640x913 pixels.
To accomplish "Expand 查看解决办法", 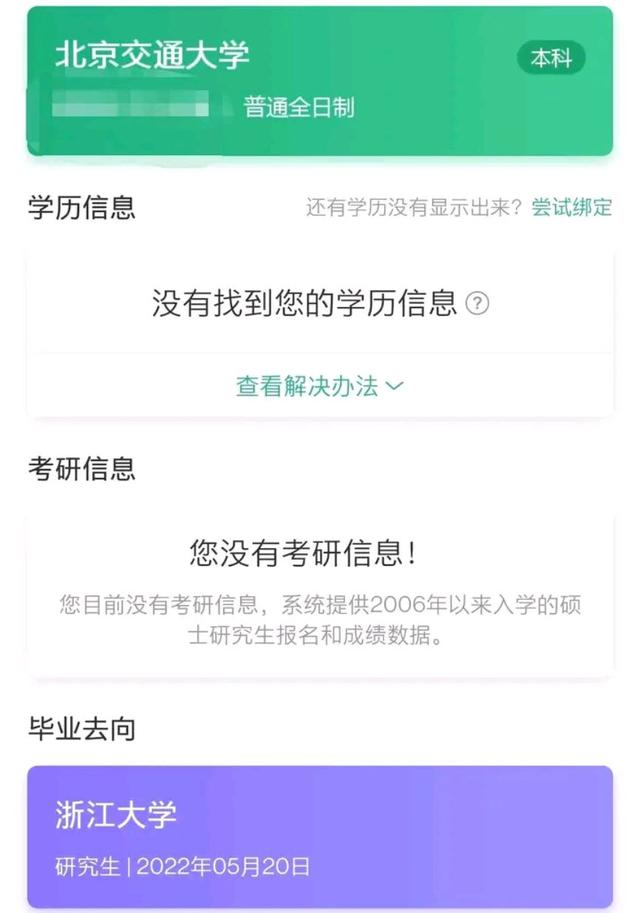I will click(319, 386).
